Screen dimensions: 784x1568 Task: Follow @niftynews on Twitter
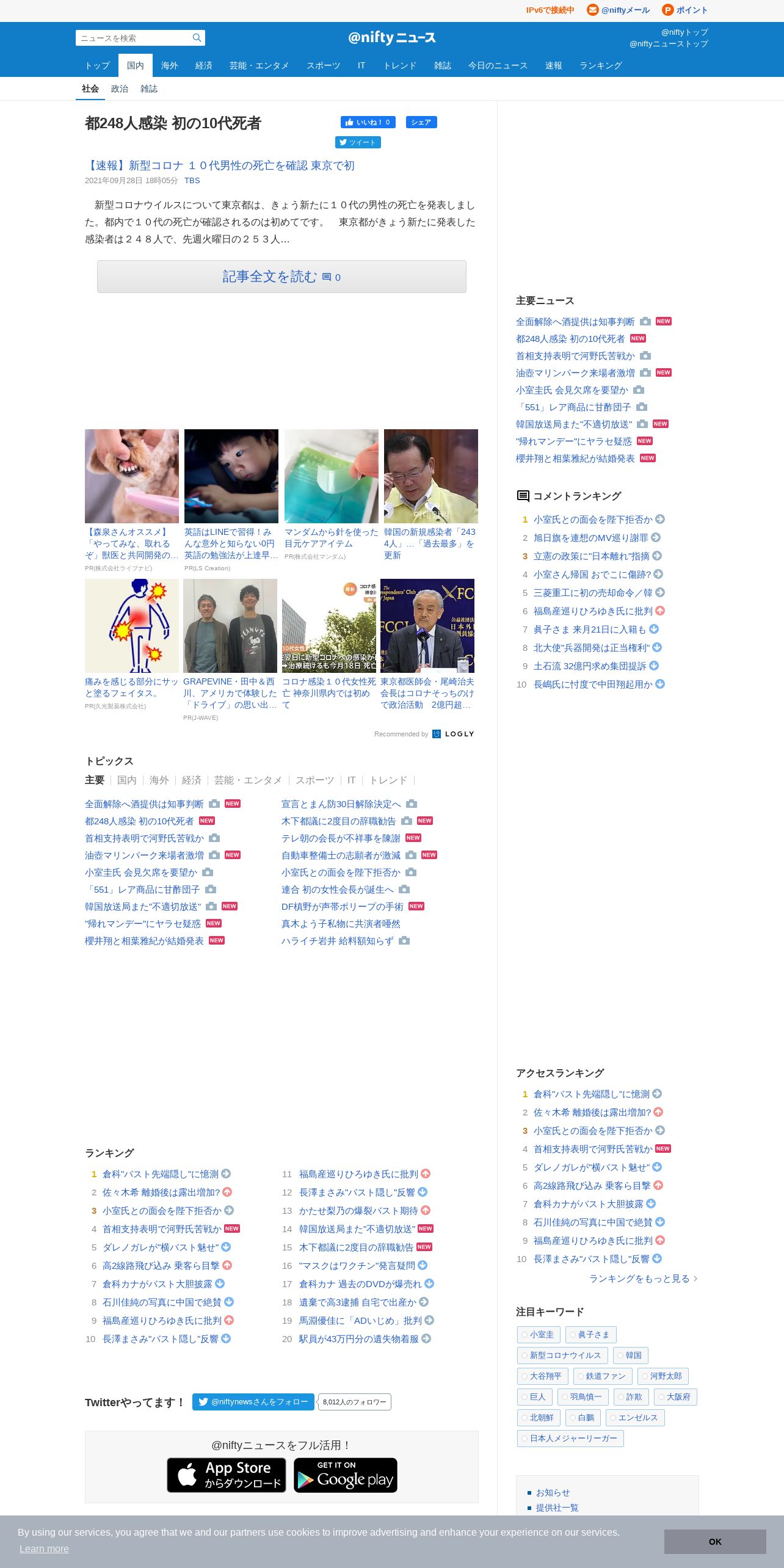253,1402
